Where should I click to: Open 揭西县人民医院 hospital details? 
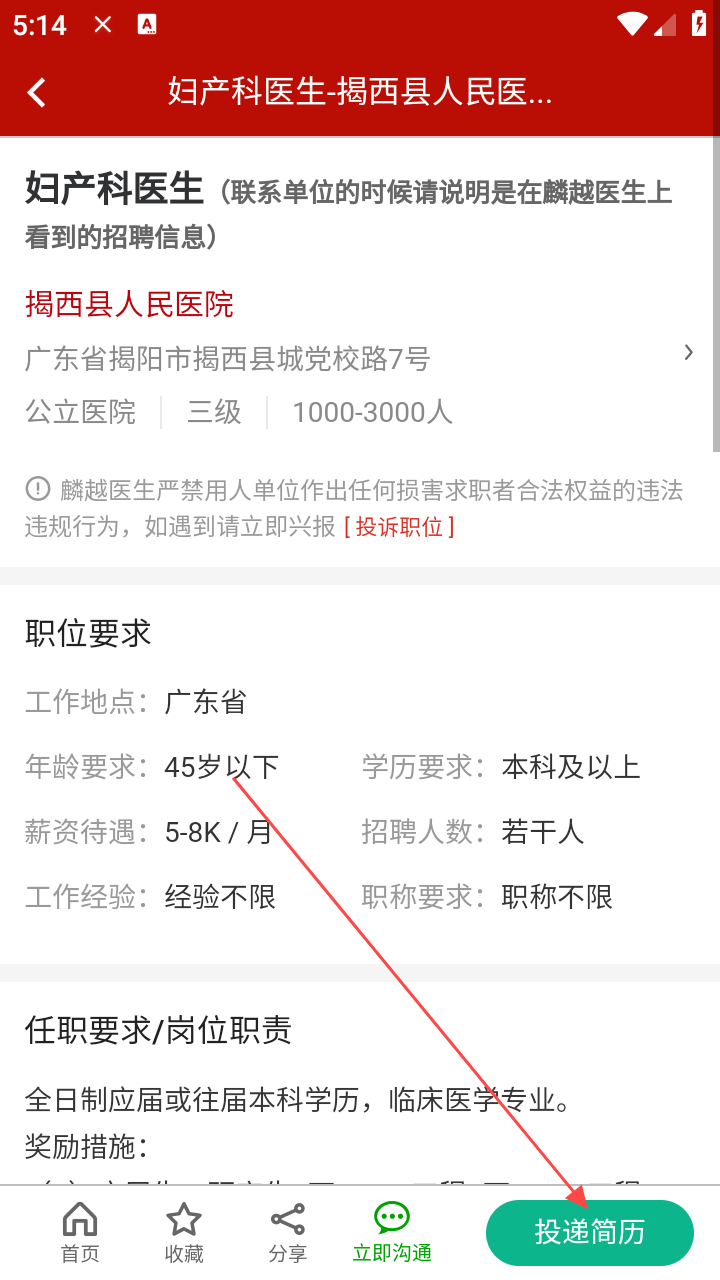pos(130,304)
